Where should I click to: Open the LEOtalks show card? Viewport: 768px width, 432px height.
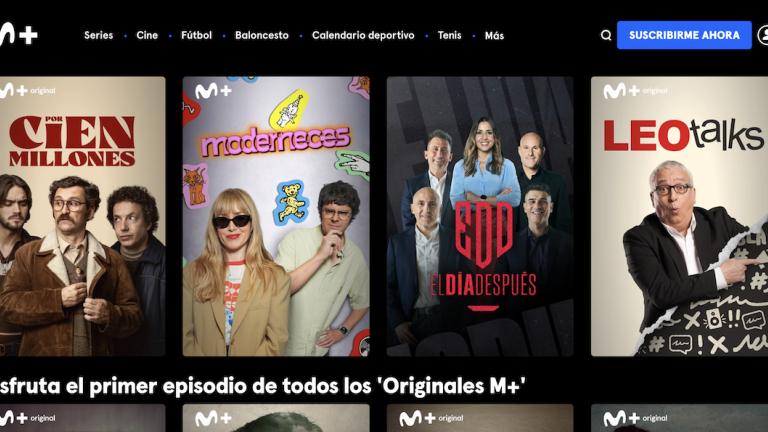pyautogui.click(x=679, y=216)
